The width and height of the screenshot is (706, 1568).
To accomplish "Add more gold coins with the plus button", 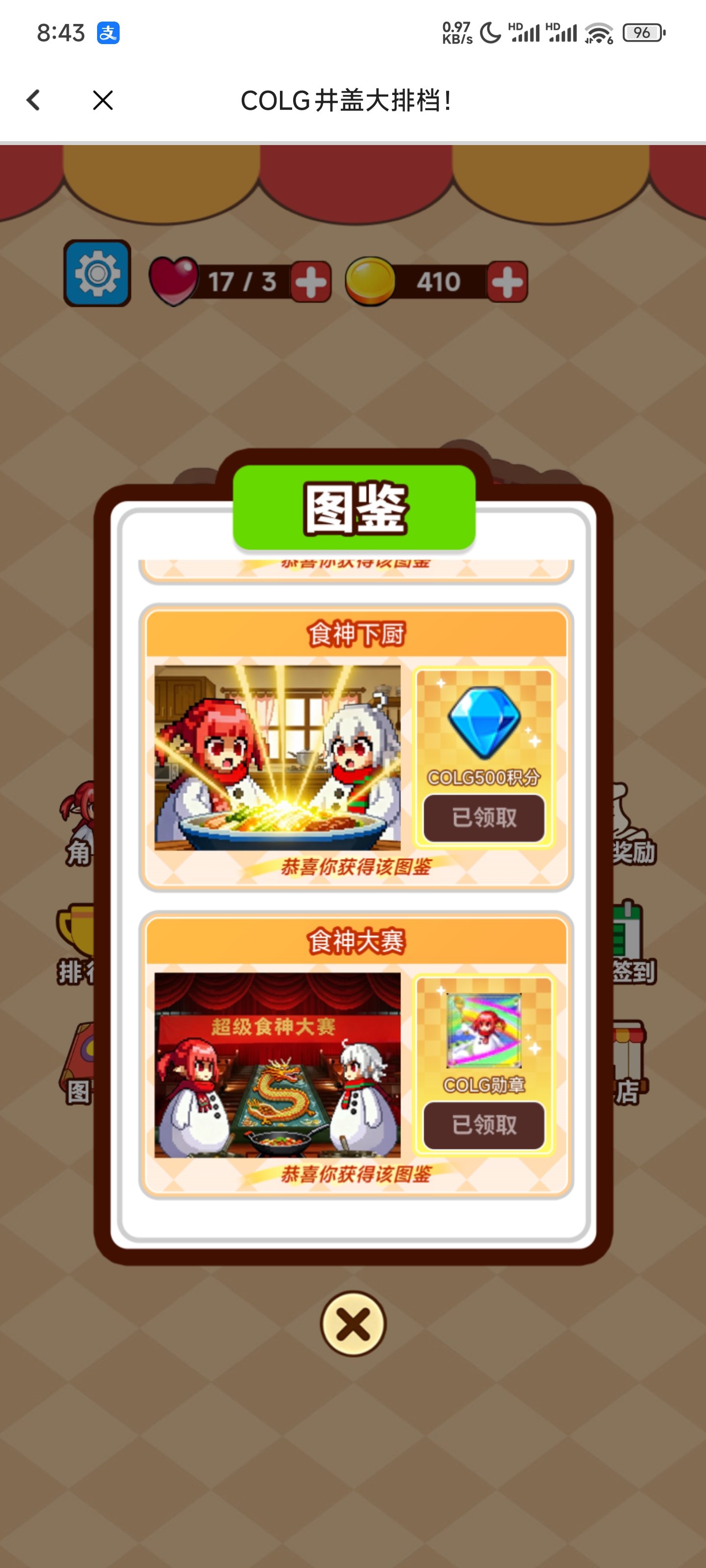I will (x=507, y=282).
